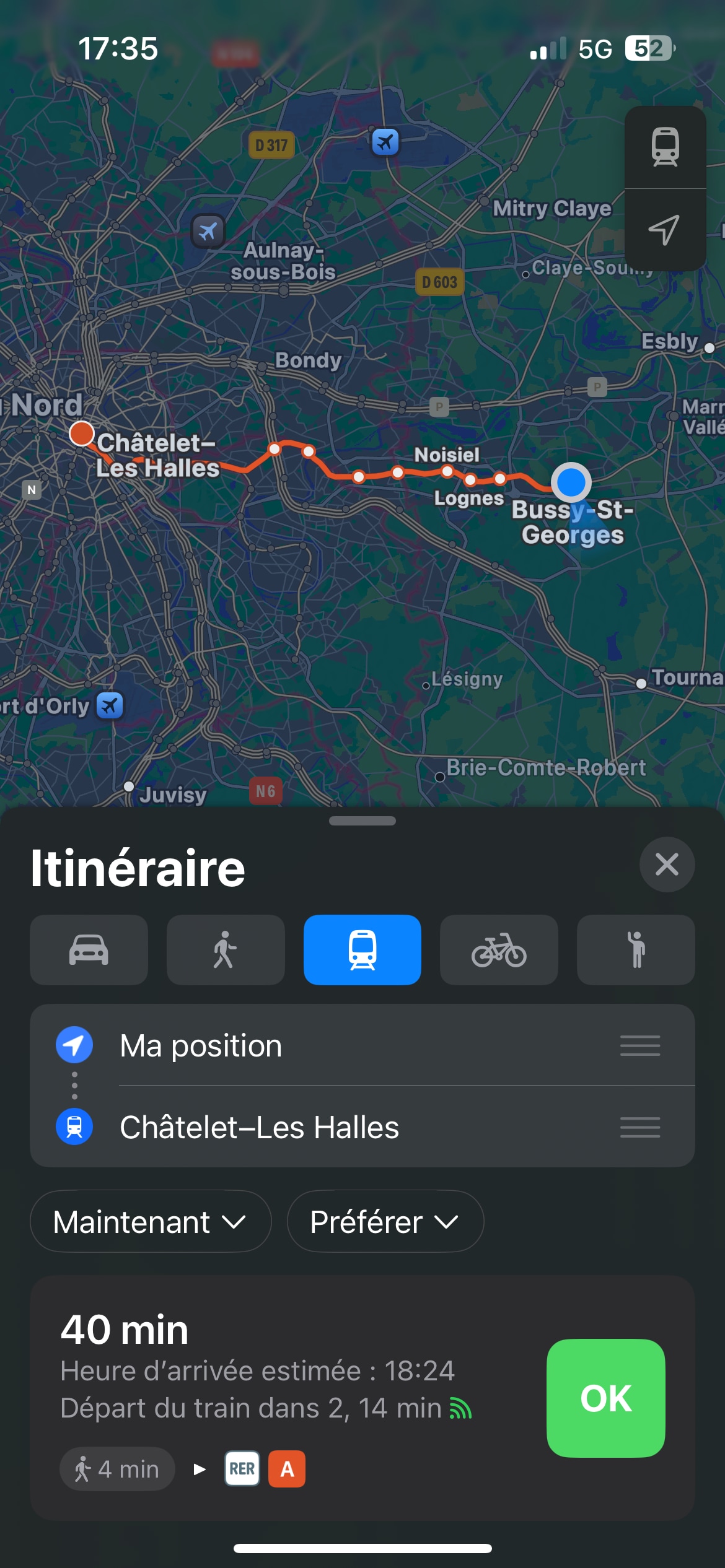Expand the Préférer transit options
Screen dimensions: 725x1568
click(x=385, y=1222)
